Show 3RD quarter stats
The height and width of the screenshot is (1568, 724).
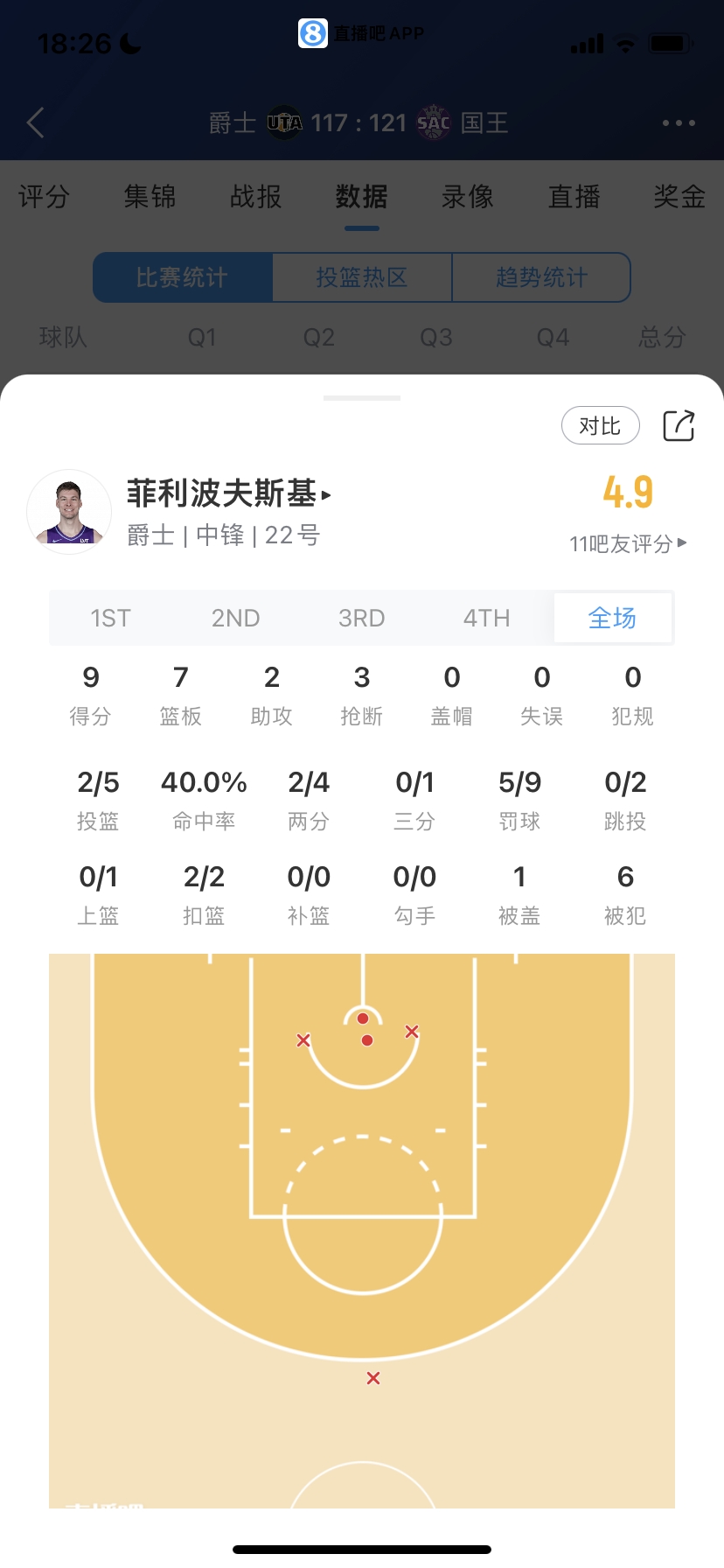361,619
